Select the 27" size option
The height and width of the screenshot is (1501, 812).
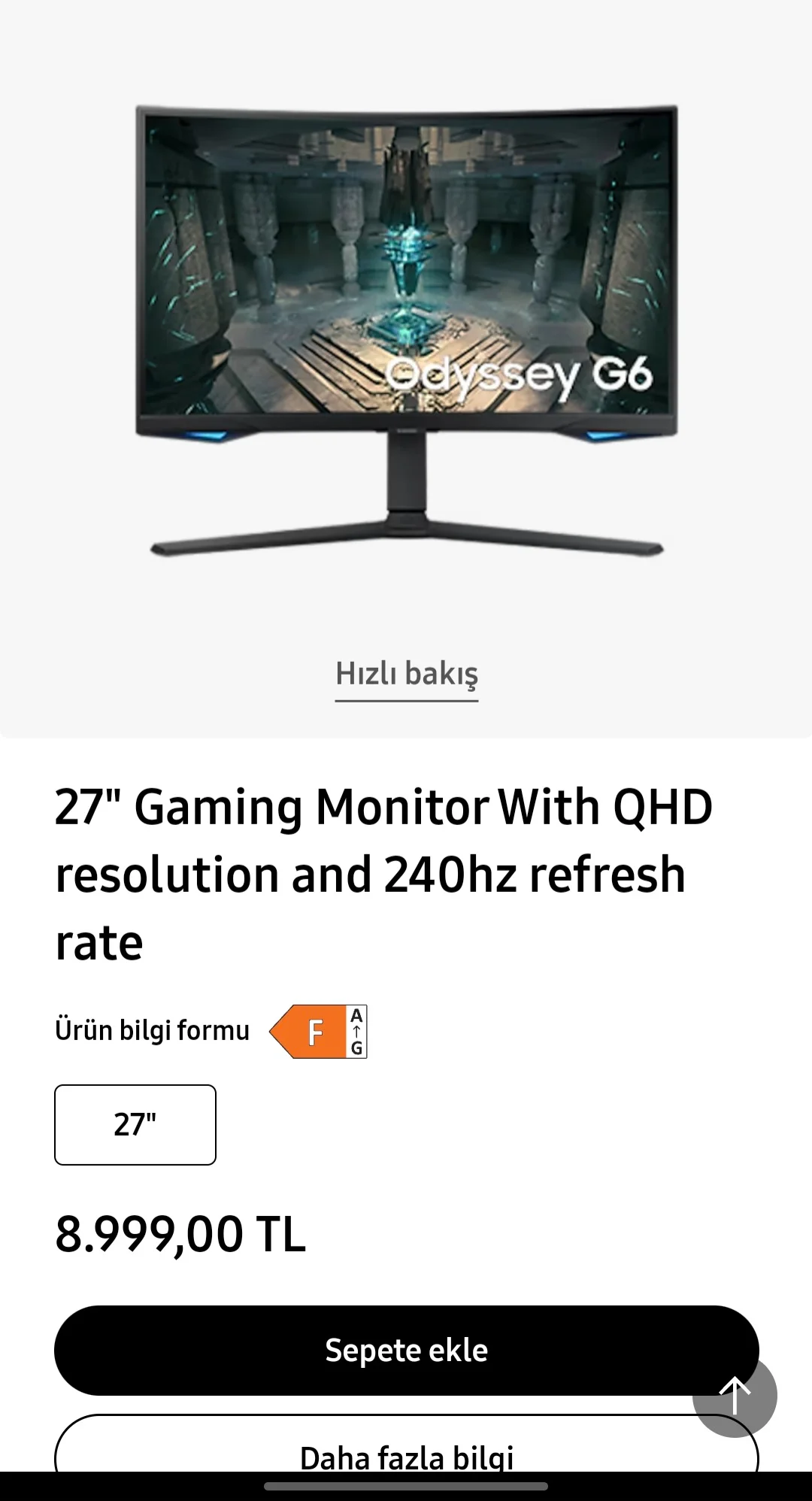coord(135,1125)
